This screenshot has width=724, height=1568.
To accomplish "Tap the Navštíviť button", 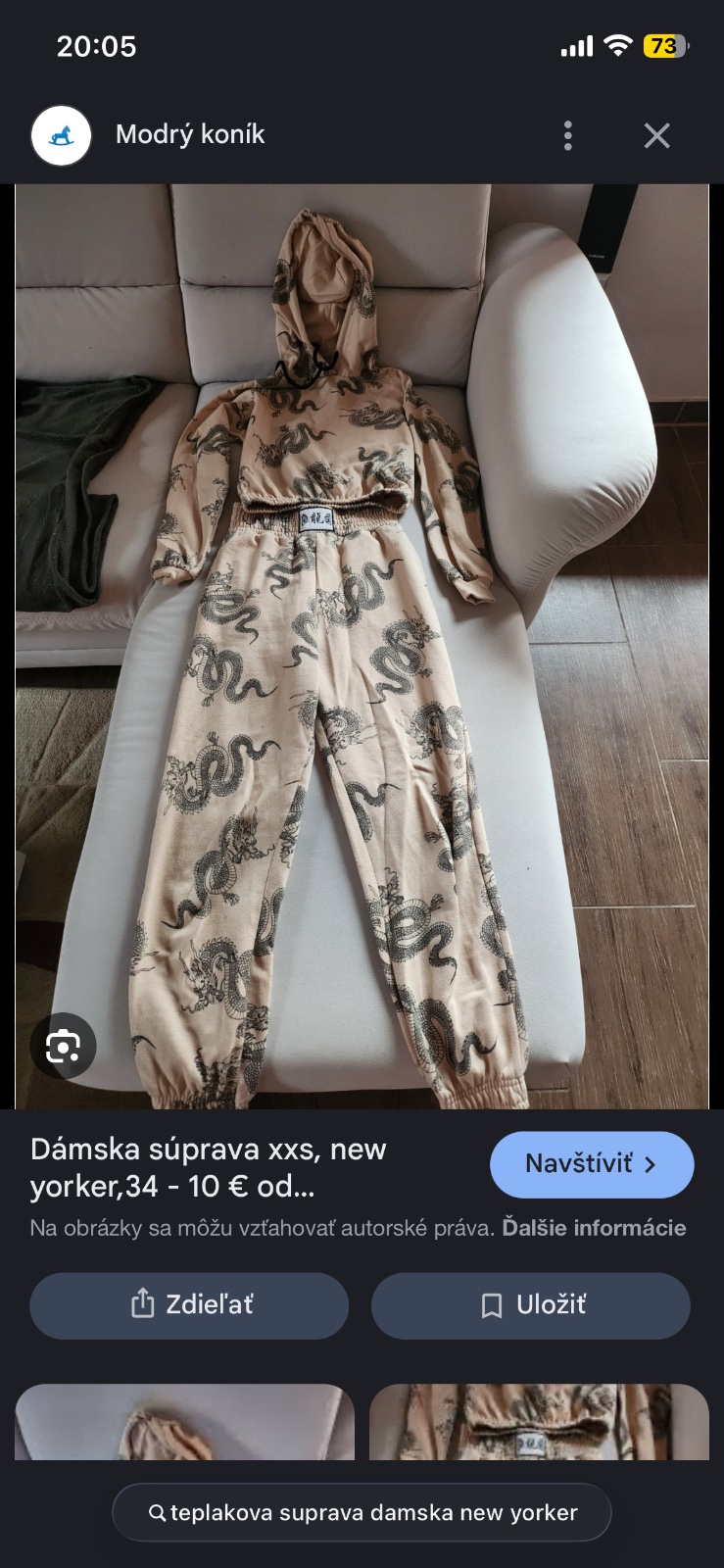I will point(592,1164).
